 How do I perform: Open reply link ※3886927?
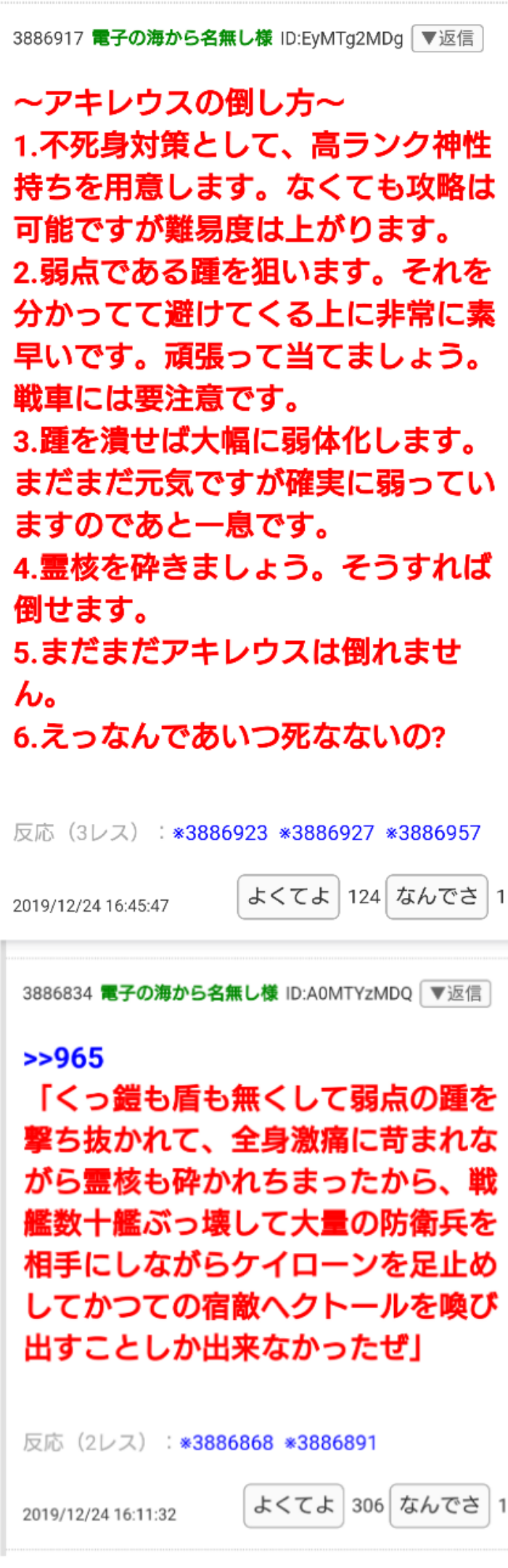click(x=327, y=833)
